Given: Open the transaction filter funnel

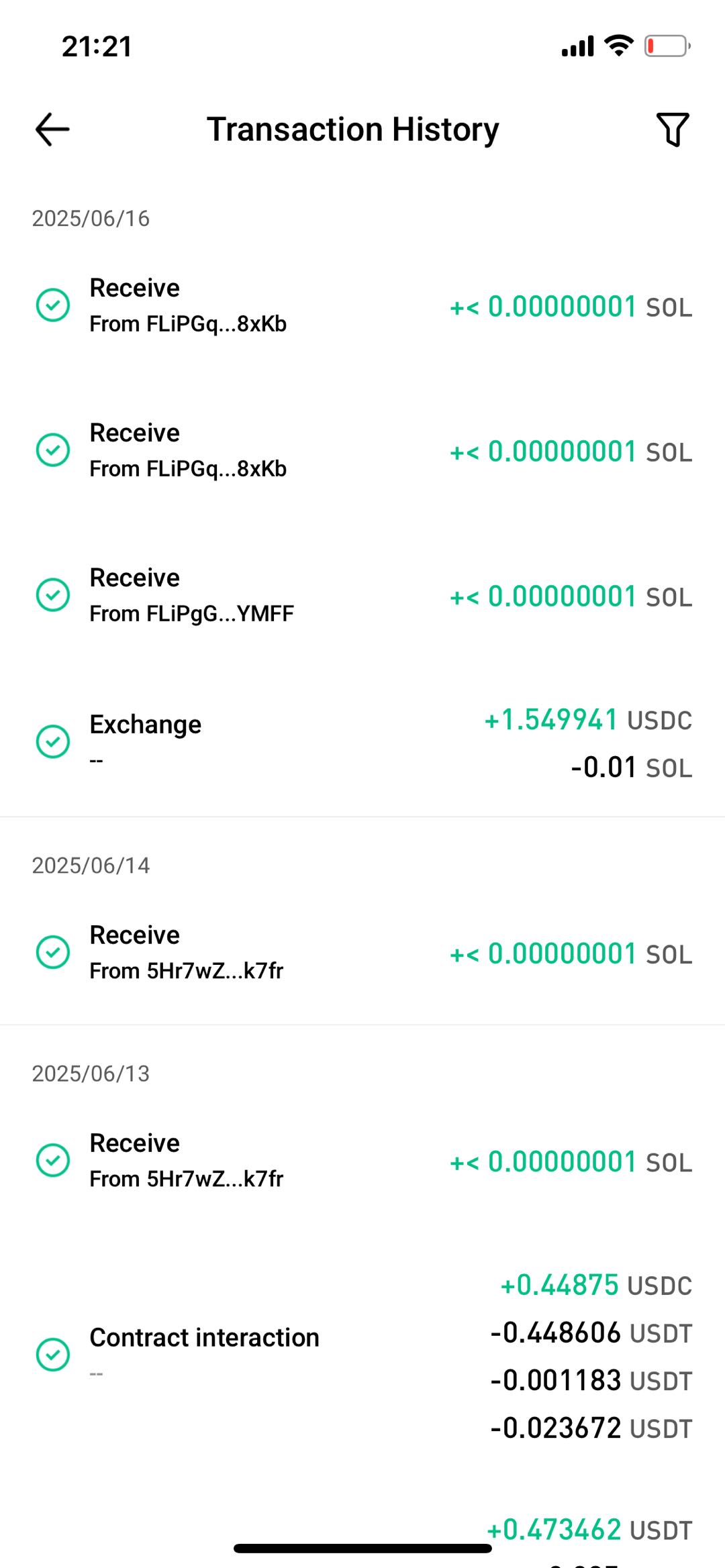Looking at the screenshot, I should [x=673, y=129].
